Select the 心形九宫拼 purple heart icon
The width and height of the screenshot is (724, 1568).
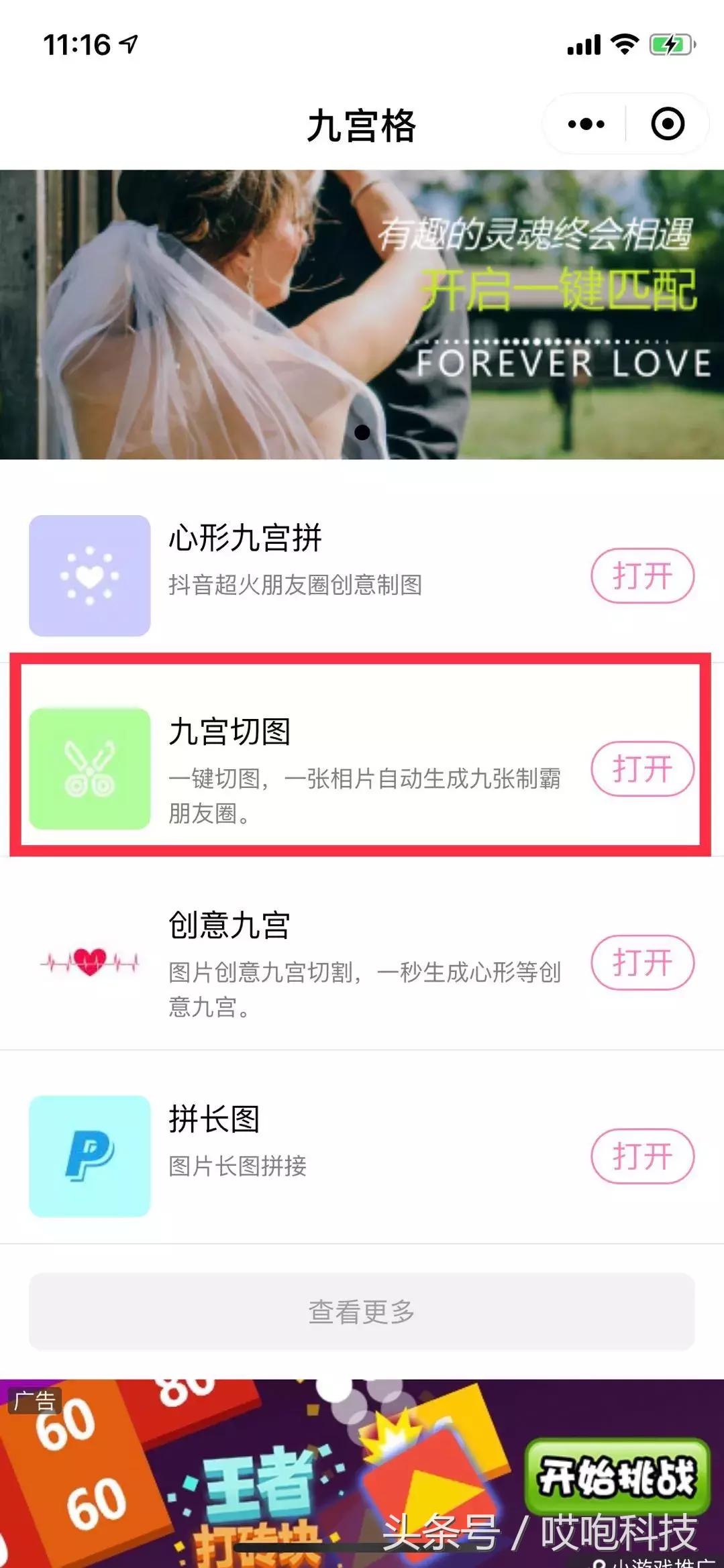(91, 575)
